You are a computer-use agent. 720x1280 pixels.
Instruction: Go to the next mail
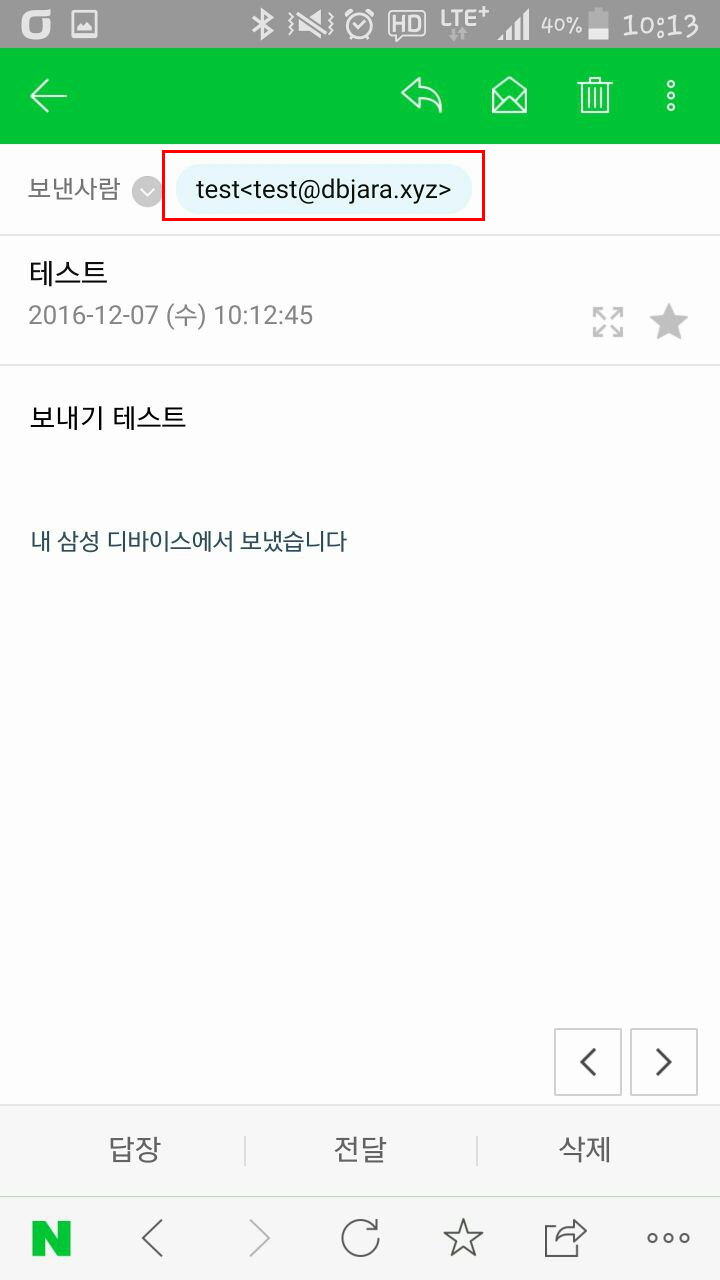point(664,1061)
